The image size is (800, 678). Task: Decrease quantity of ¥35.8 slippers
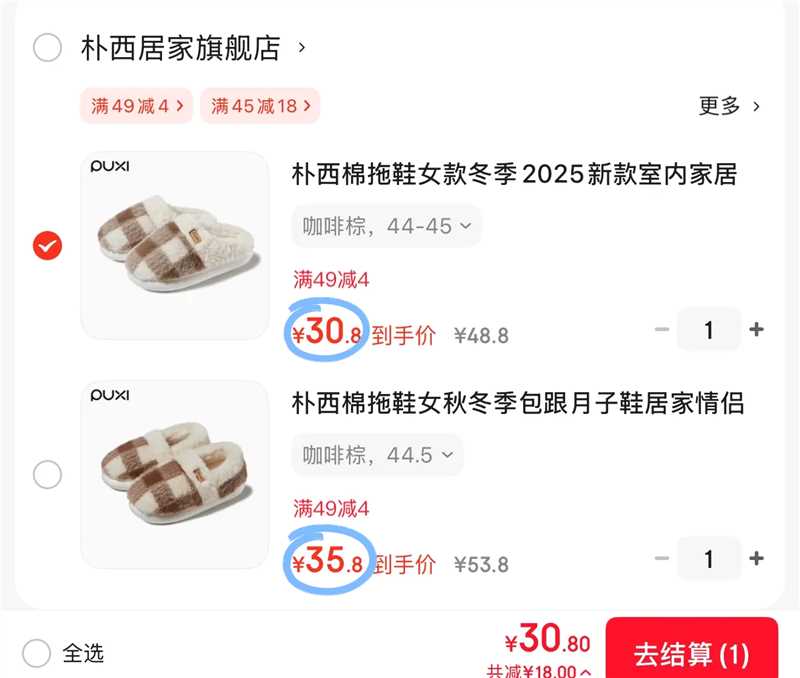[662, 558]
